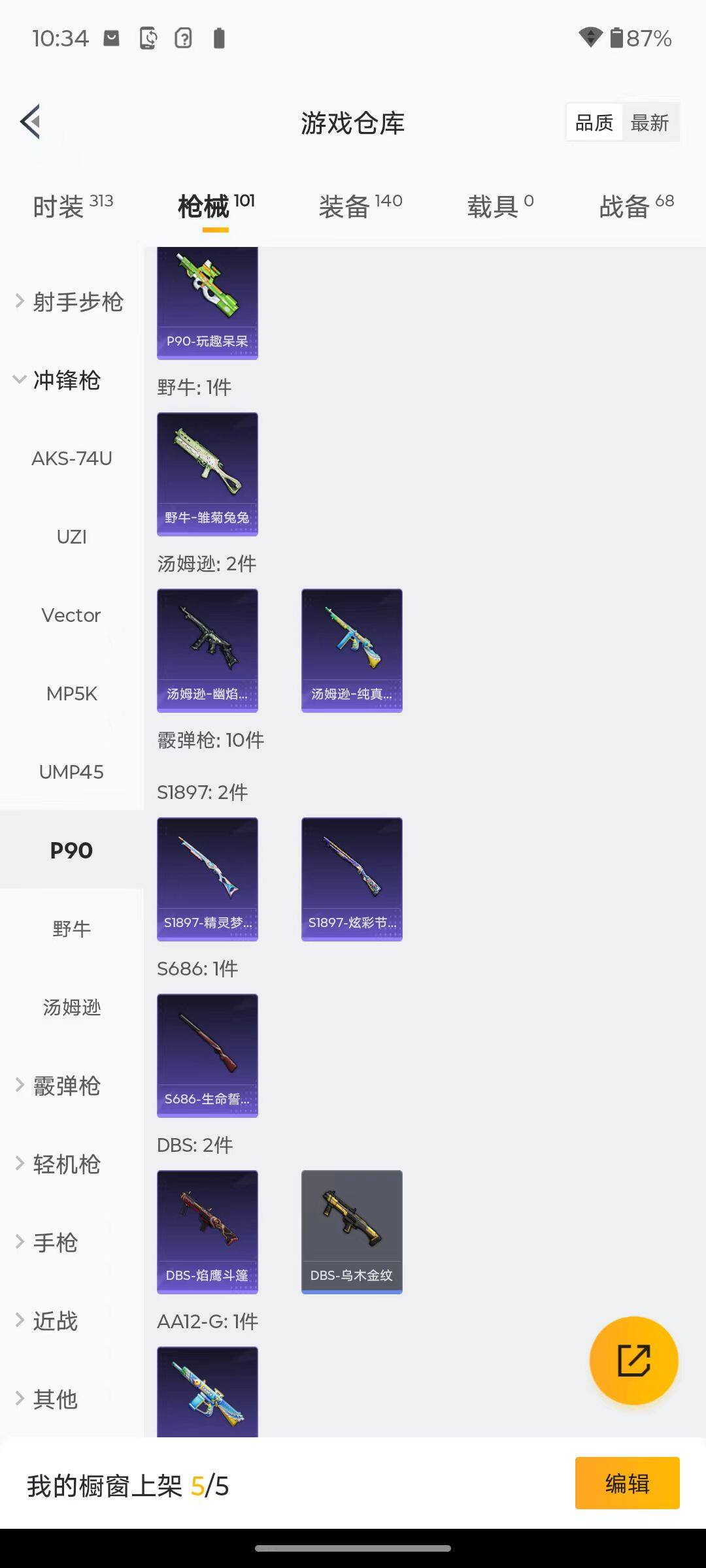Expand the 射手步枪 category
706x1568 pixels.
[x=71, y=302]
